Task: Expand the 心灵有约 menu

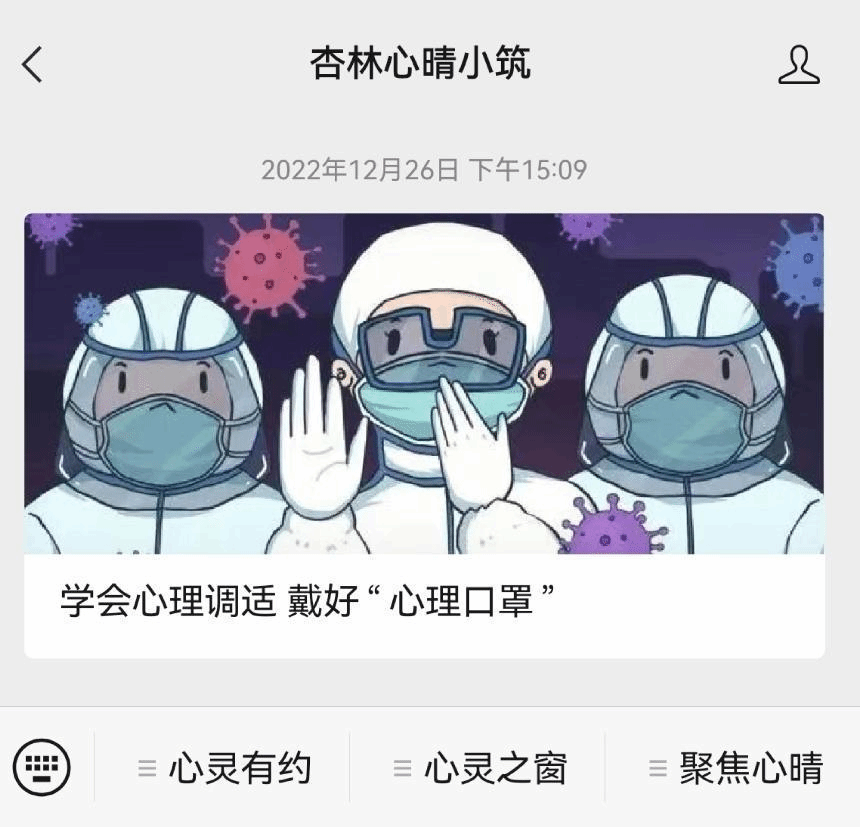Action: tap(224, 768)
